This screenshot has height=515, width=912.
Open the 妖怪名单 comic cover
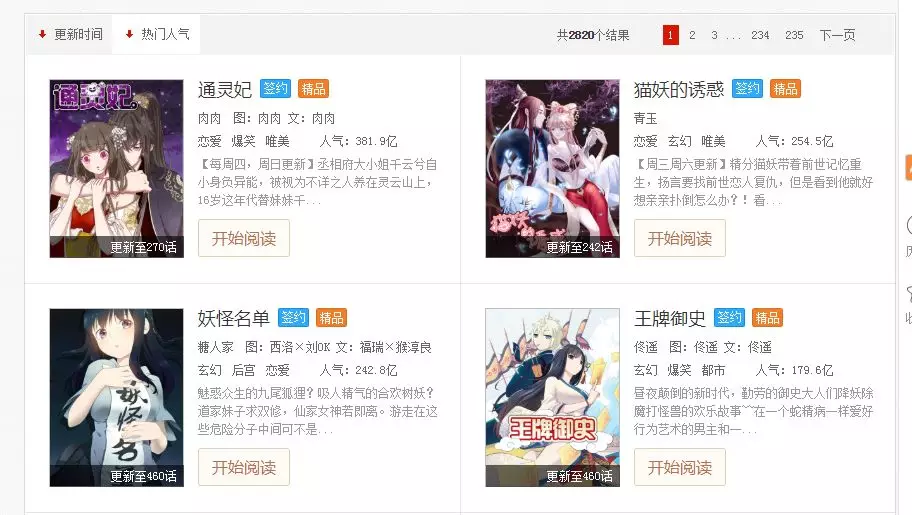[x=116, y=397]
